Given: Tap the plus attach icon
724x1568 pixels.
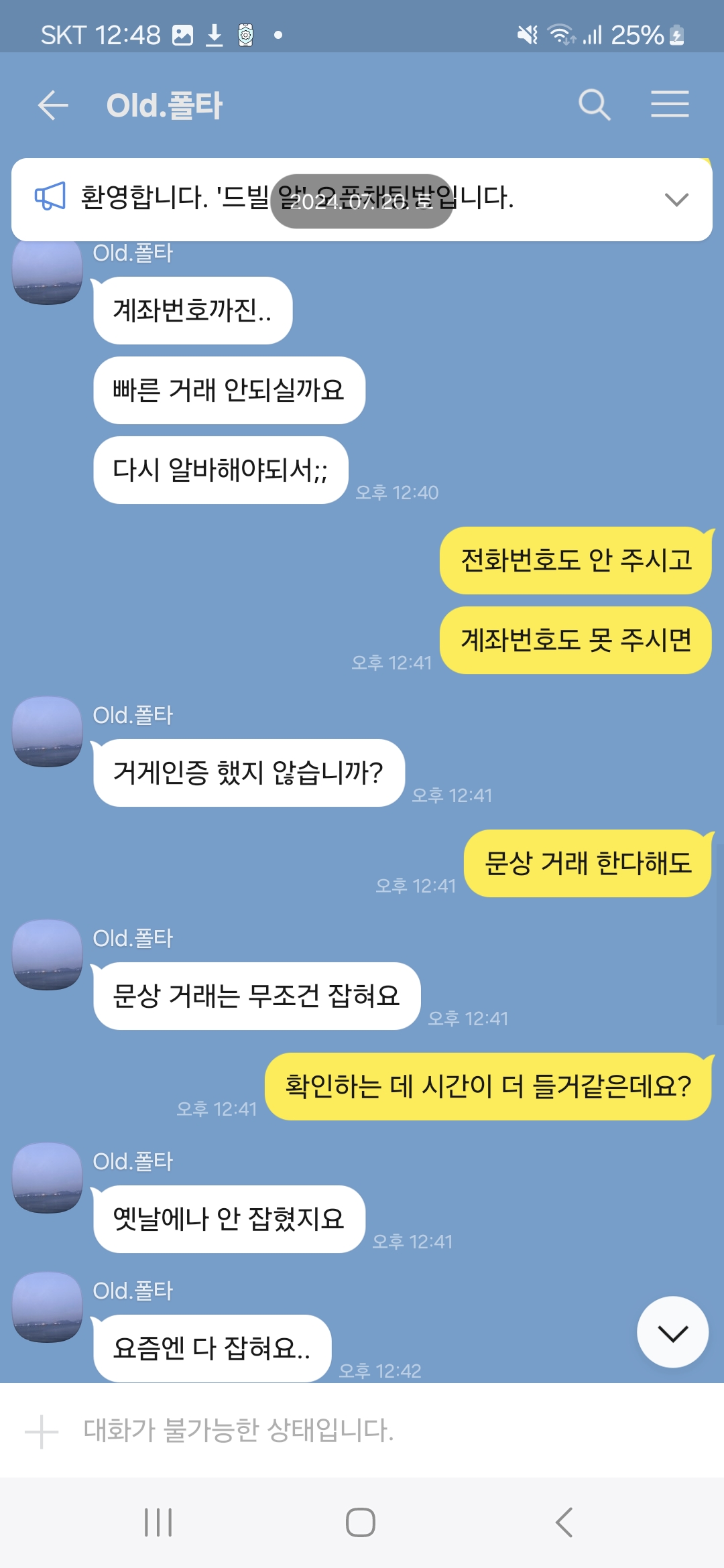Looking at the screenshot, I should (42, 1431).
